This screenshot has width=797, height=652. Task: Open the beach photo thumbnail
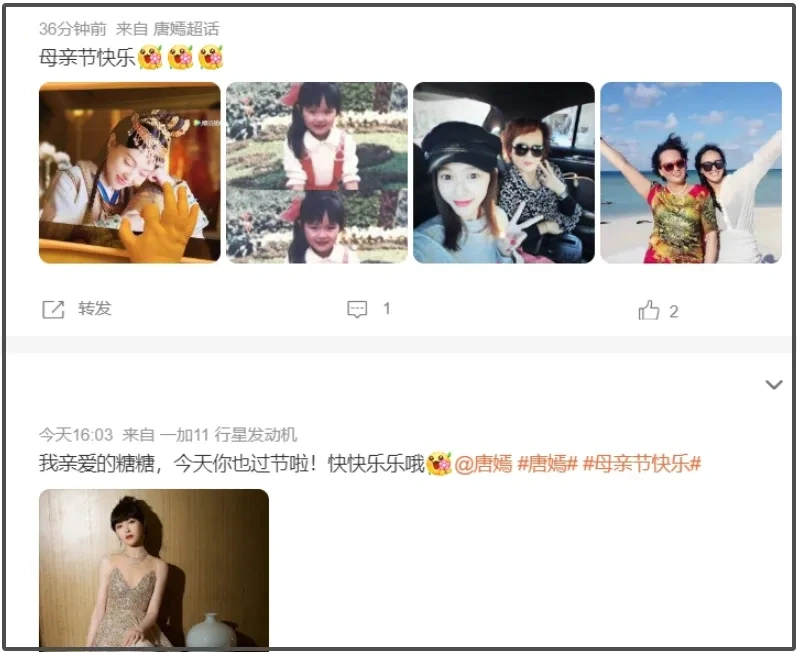(690, 172)
